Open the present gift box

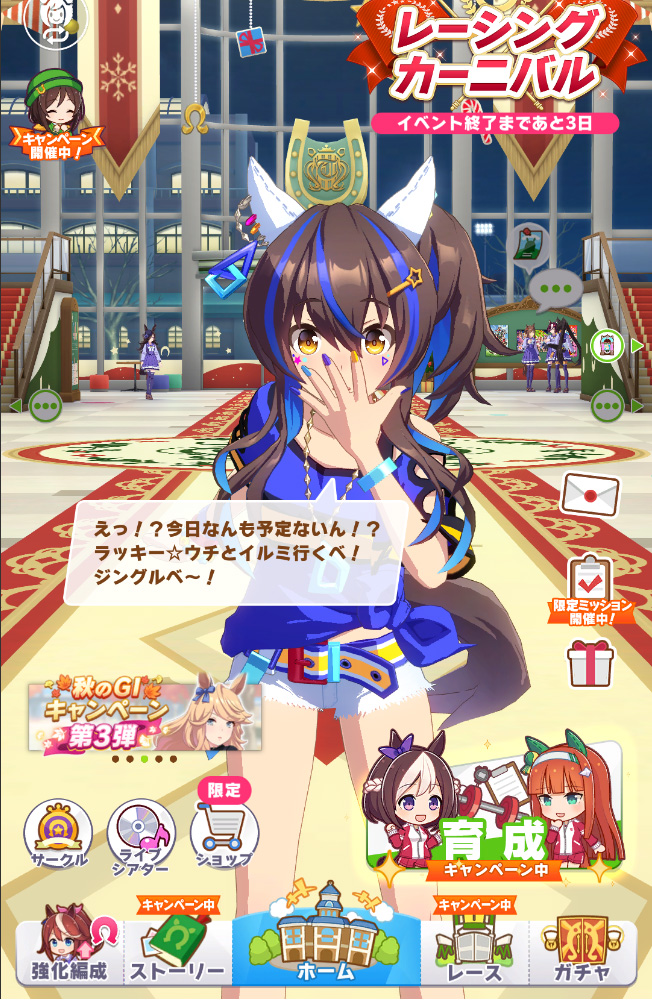[589, 663]
